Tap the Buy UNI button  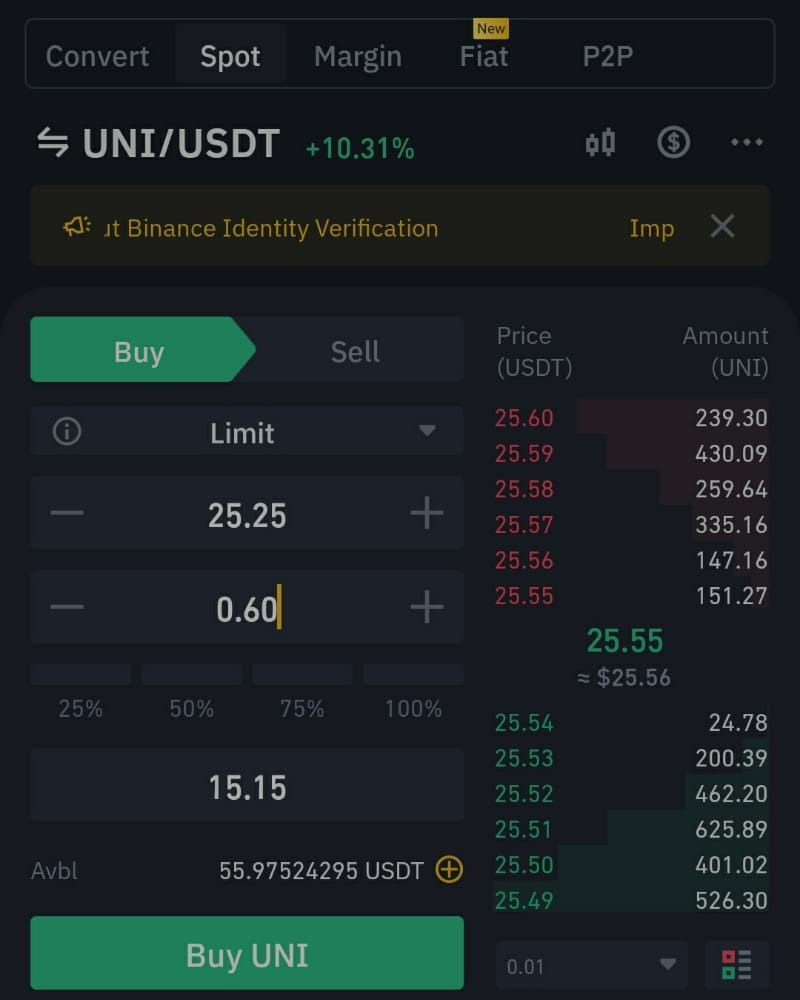(247, 954)
